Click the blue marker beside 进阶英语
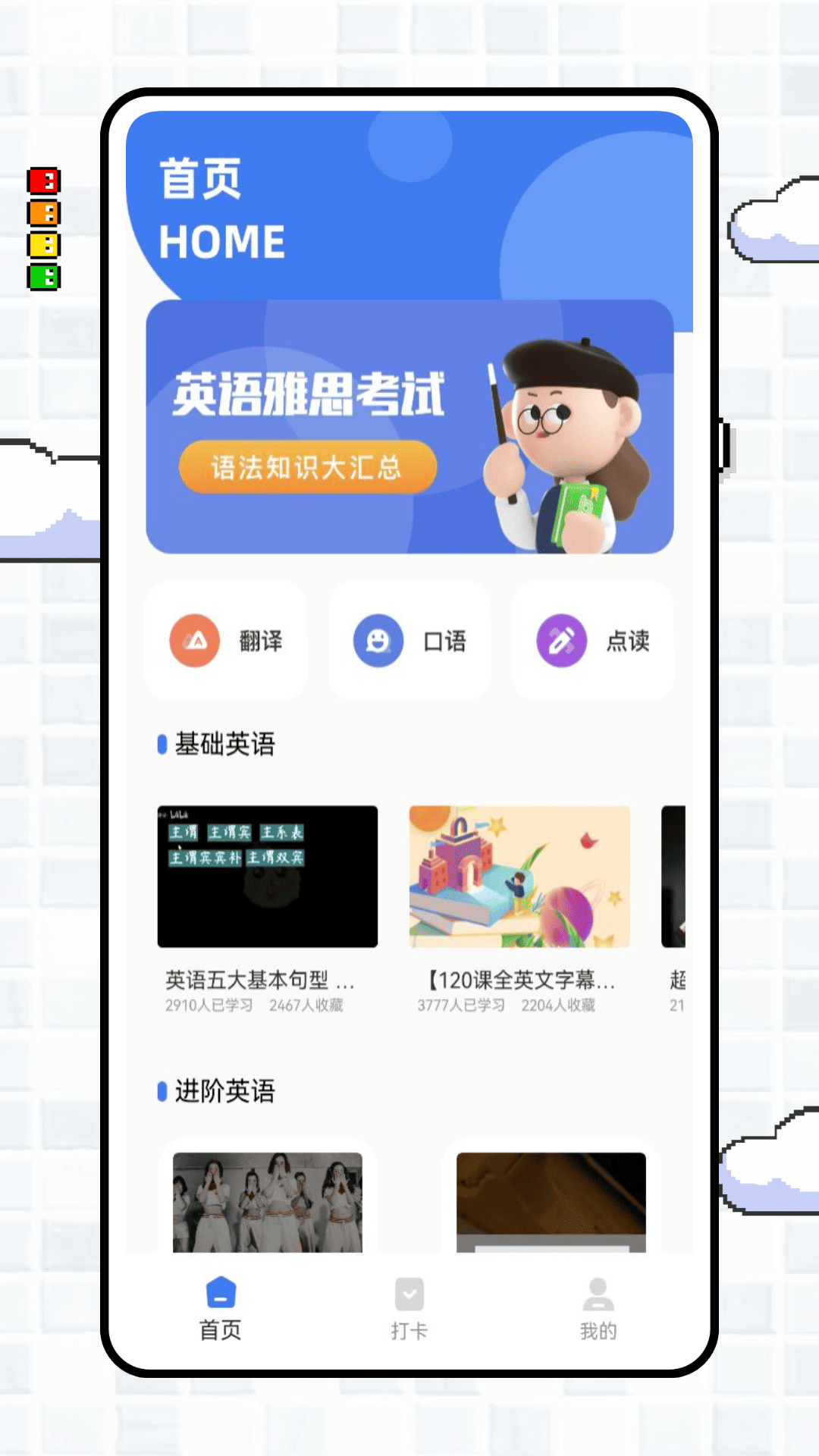The height and width of the screenshot is (1456, 819). pyautogui.click(x=161, y=1092)
